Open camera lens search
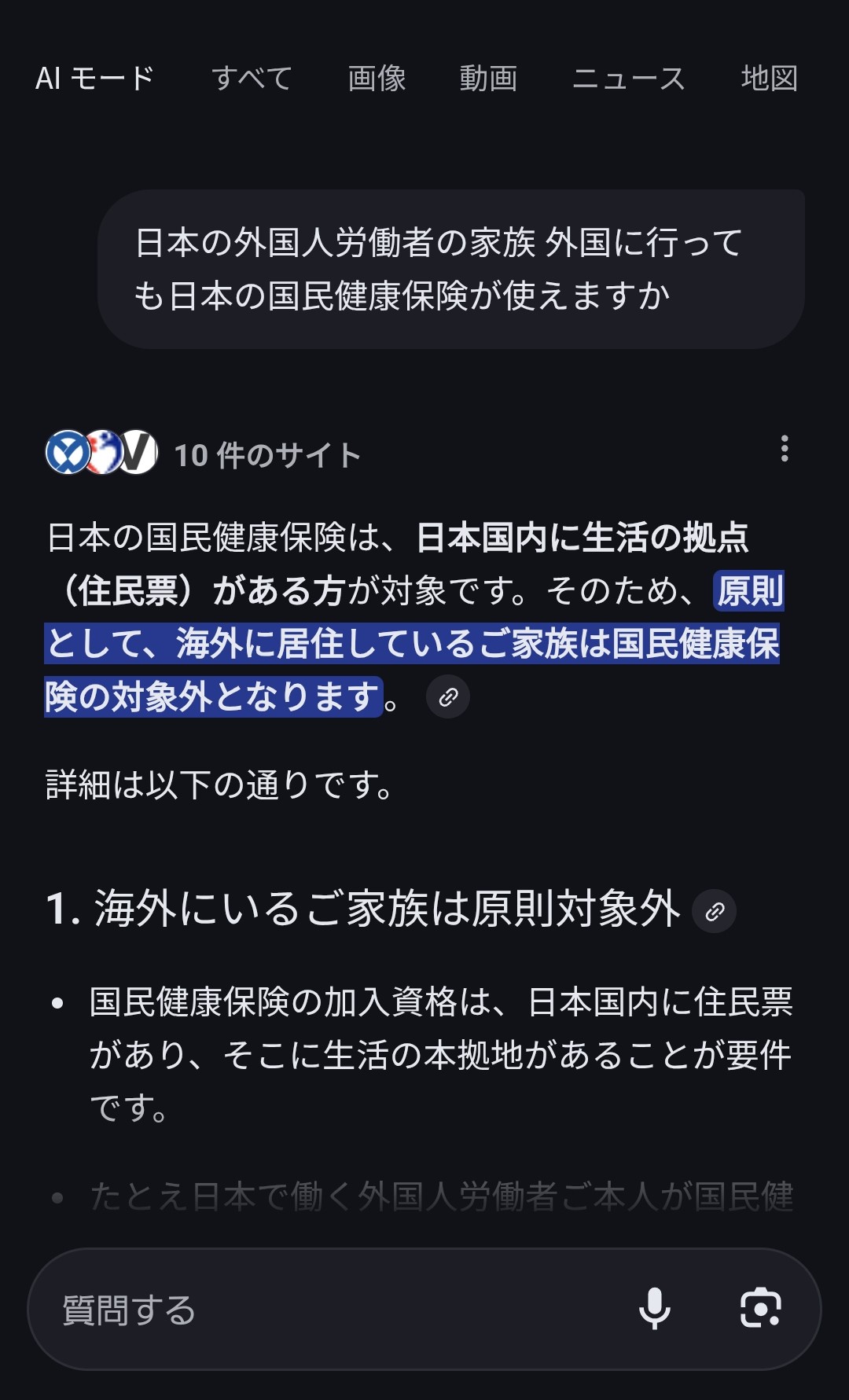This screenshot has width=849, height=1400. (x=760, y=1309)
